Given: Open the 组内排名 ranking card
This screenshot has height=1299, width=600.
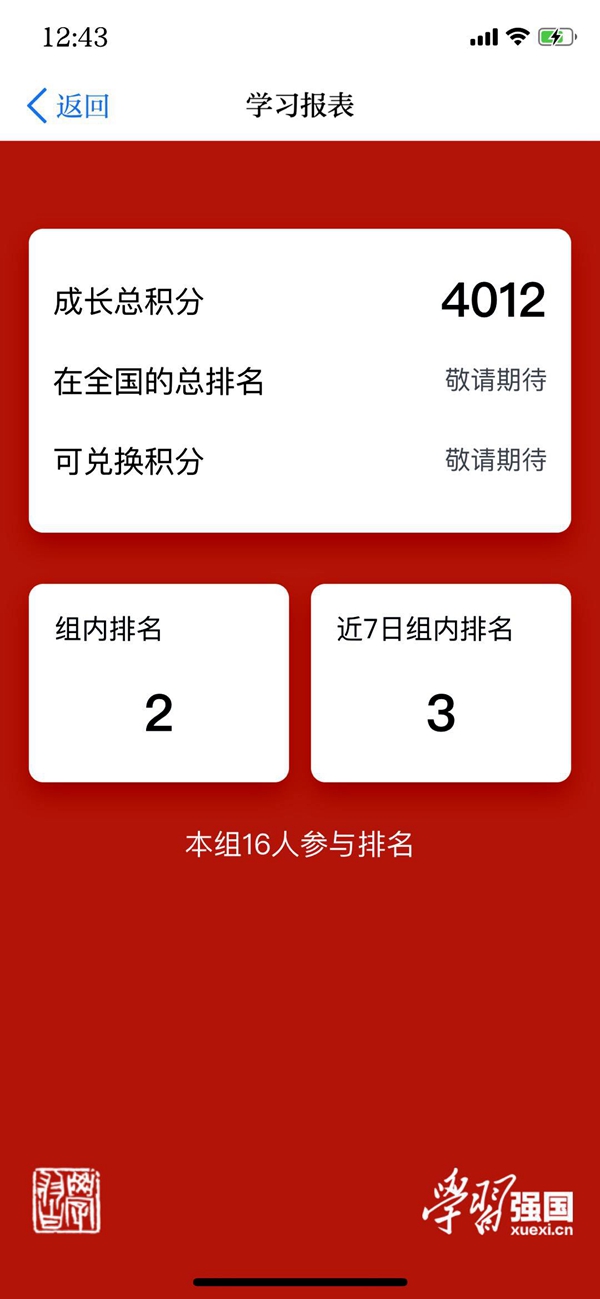Looking at the screenshot, I should [x=159, y=683].
